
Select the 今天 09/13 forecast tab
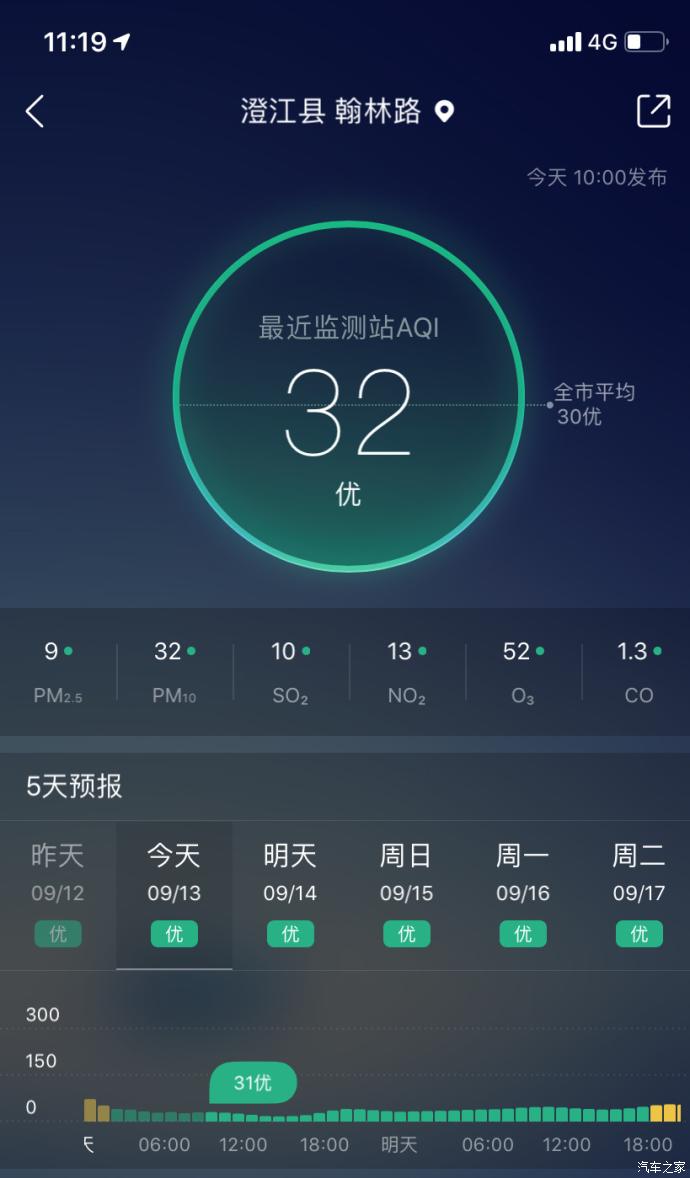(174, 894)
